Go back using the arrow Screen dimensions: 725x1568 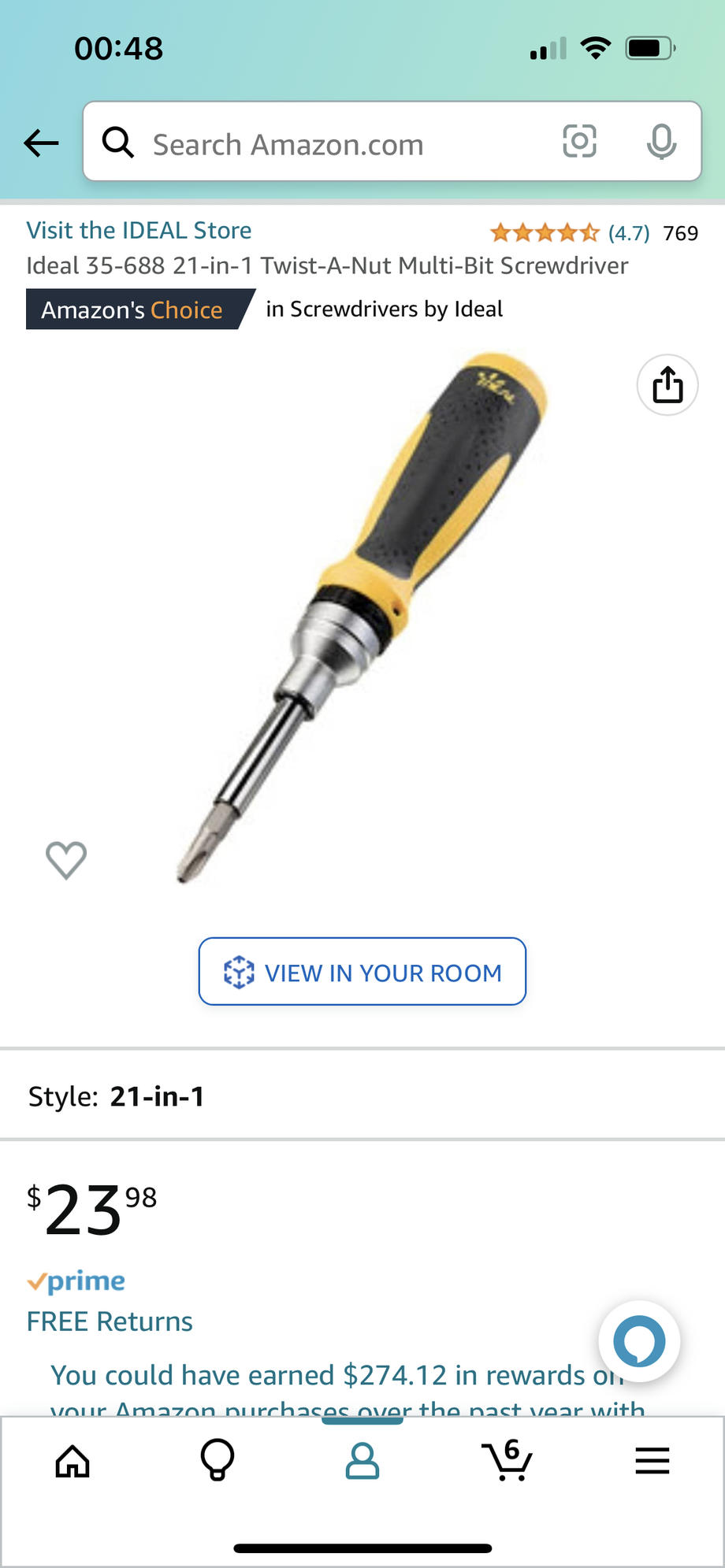tap(42, 143)
